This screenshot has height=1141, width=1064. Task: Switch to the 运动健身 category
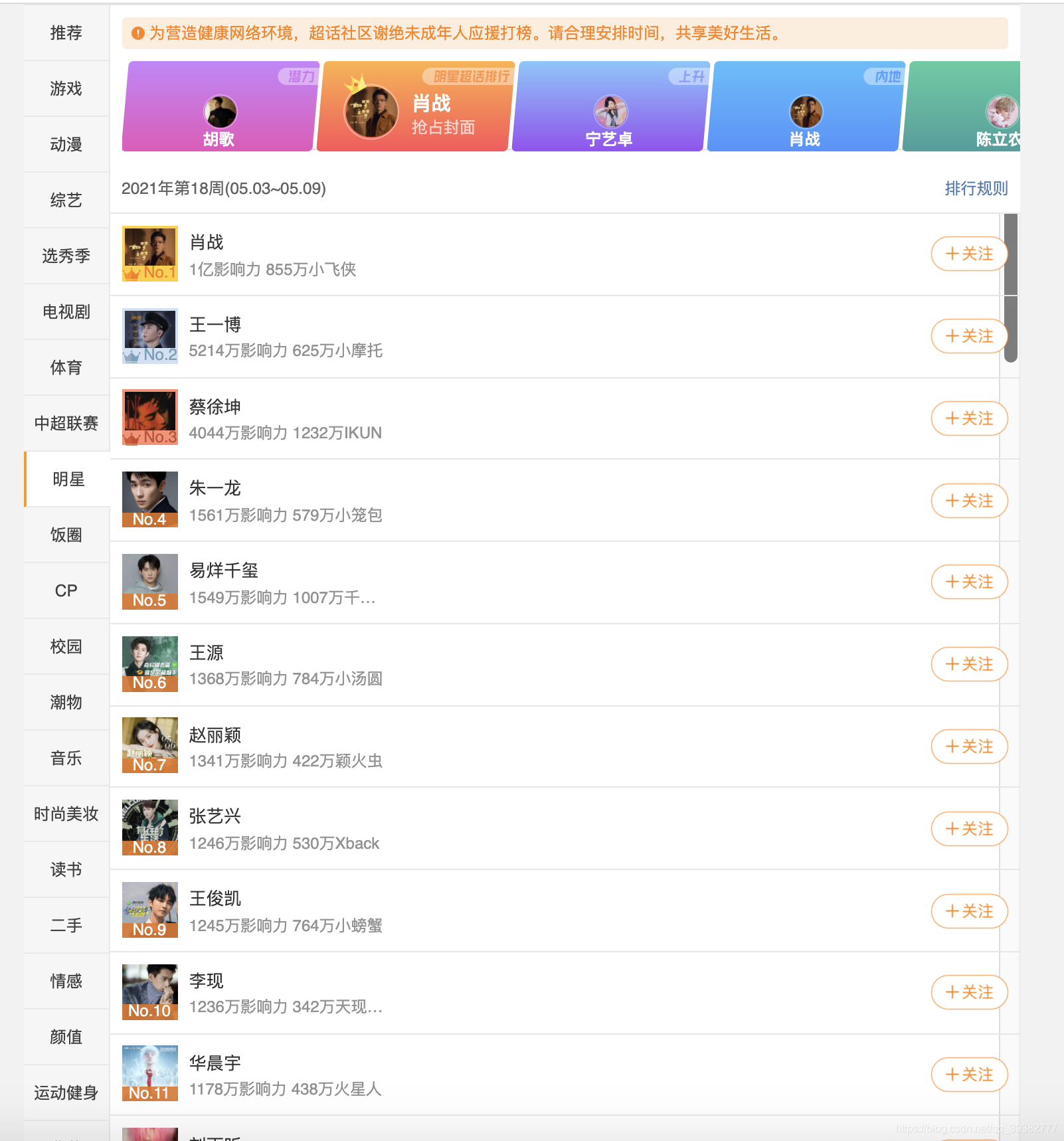[66, 1093]
